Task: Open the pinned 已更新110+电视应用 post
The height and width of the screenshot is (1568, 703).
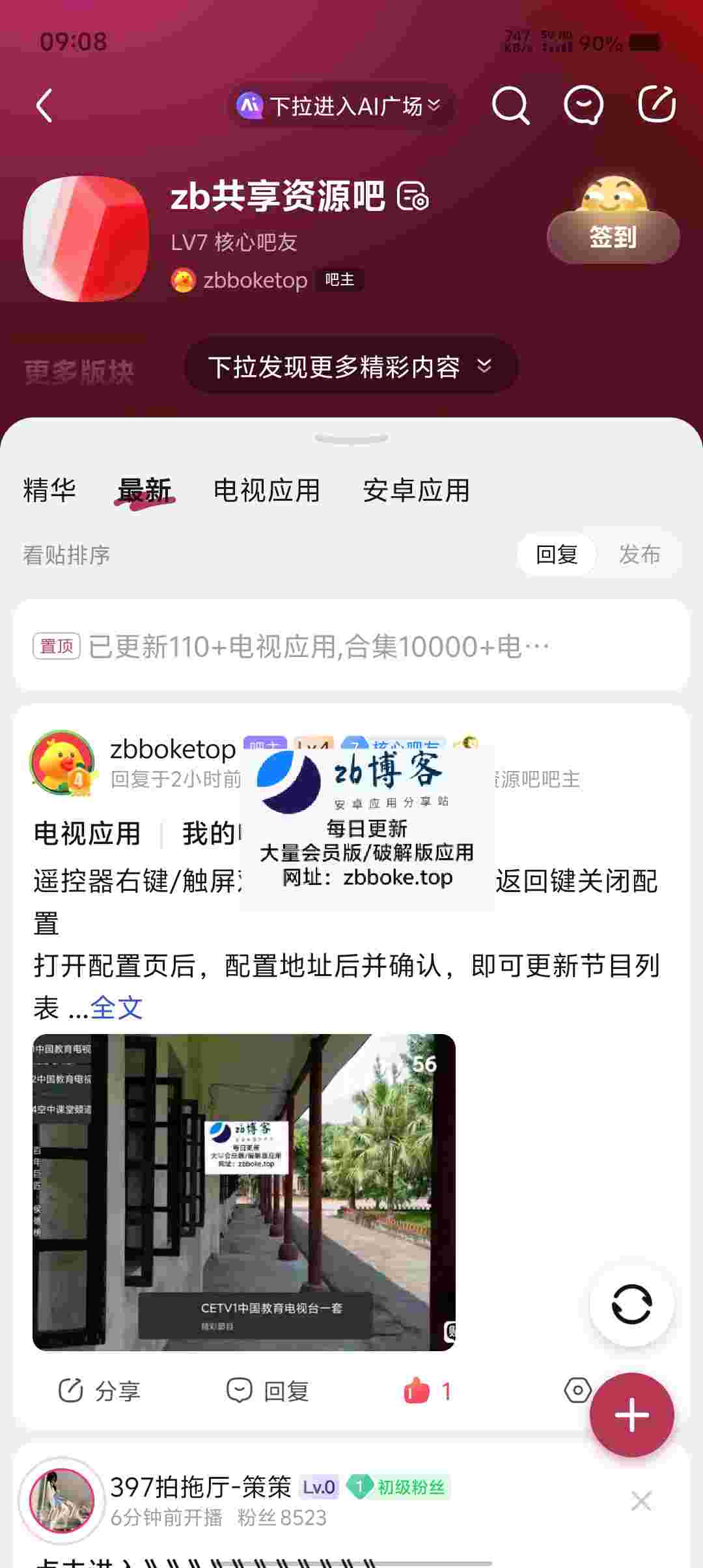Action: [x=319, y=647]
